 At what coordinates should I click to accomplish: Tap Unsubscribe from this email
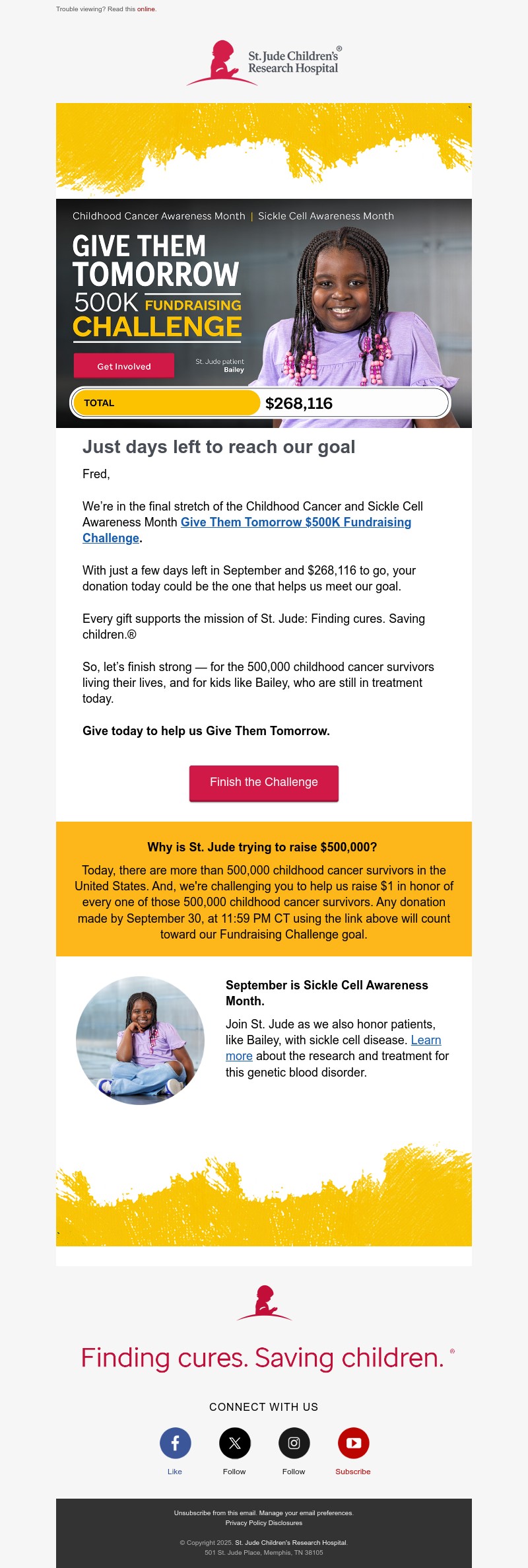pos(214,1513)
